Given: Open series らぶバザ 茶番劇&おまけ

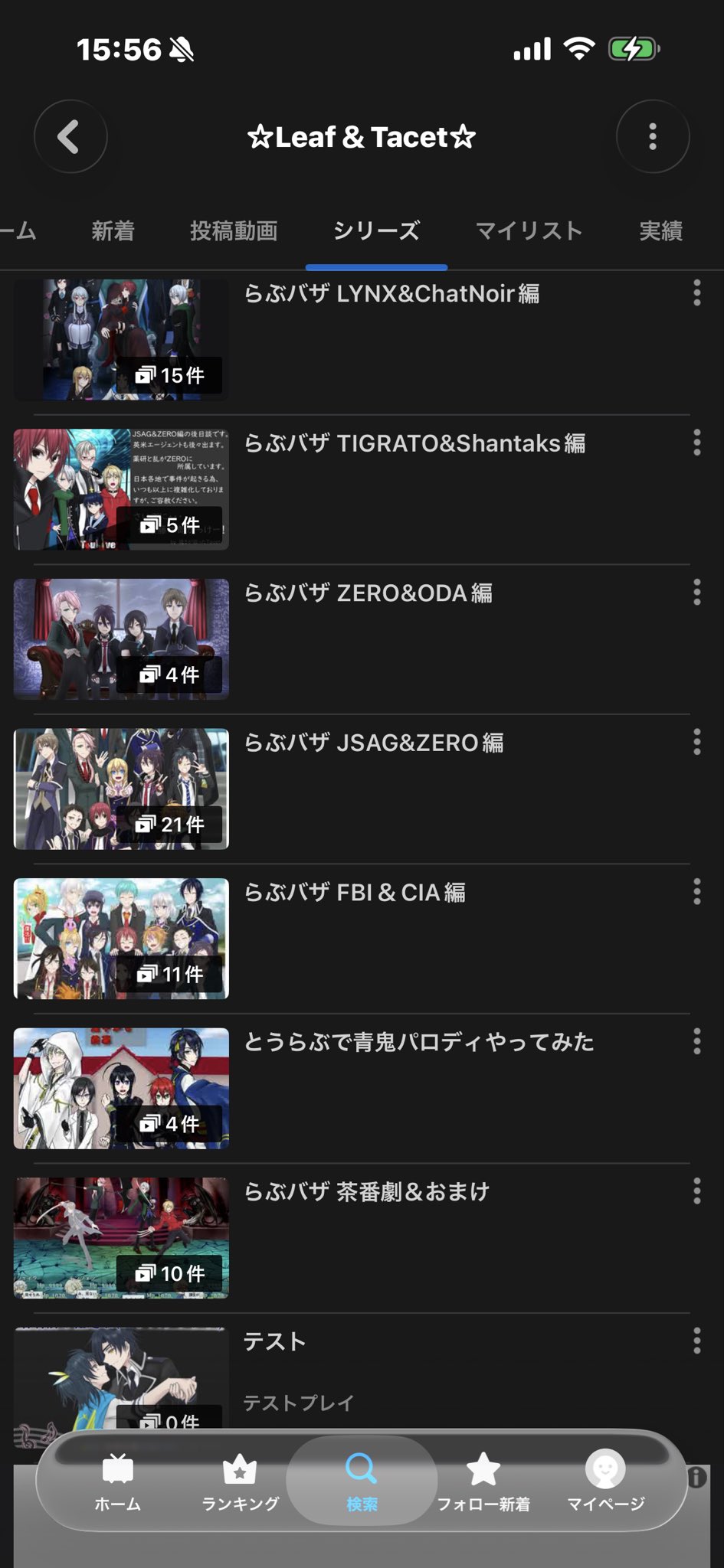Looking at the screenshot, I should tap(366, 1192).
